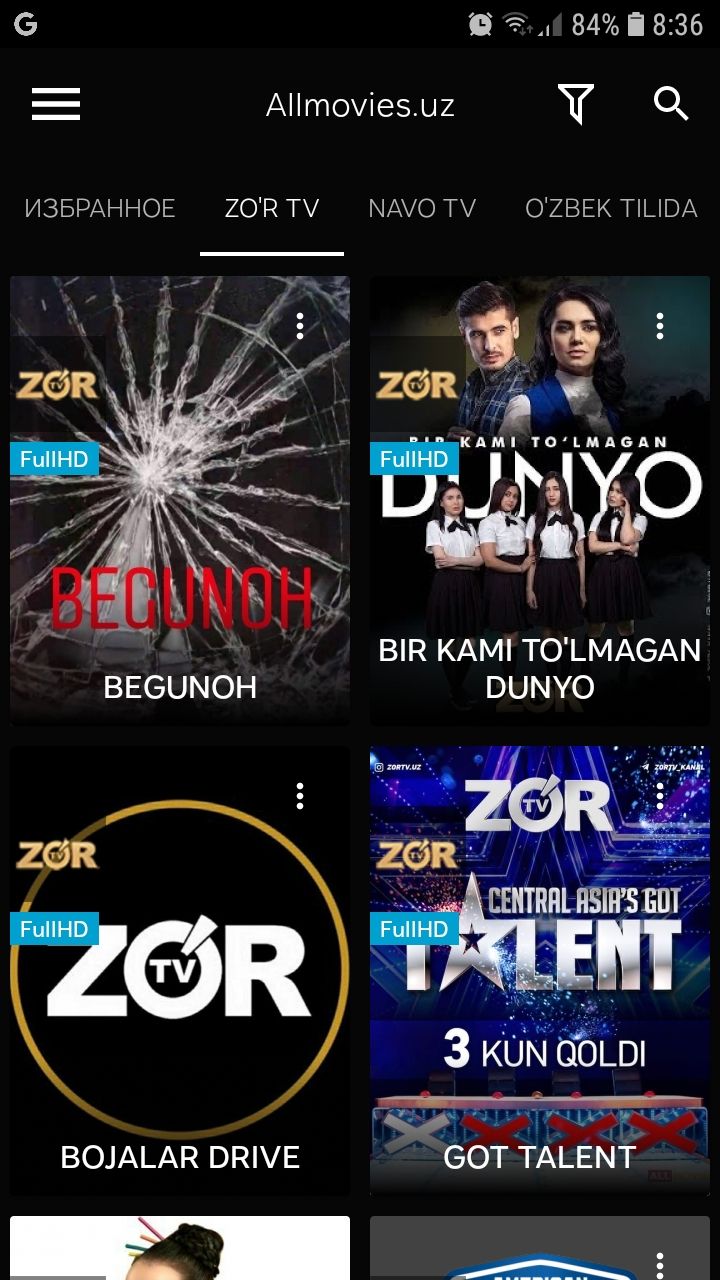This screenshot has width=720, height=1280.
Task: Open the BOJALAR DRIVE card
Action: [180, 970]
